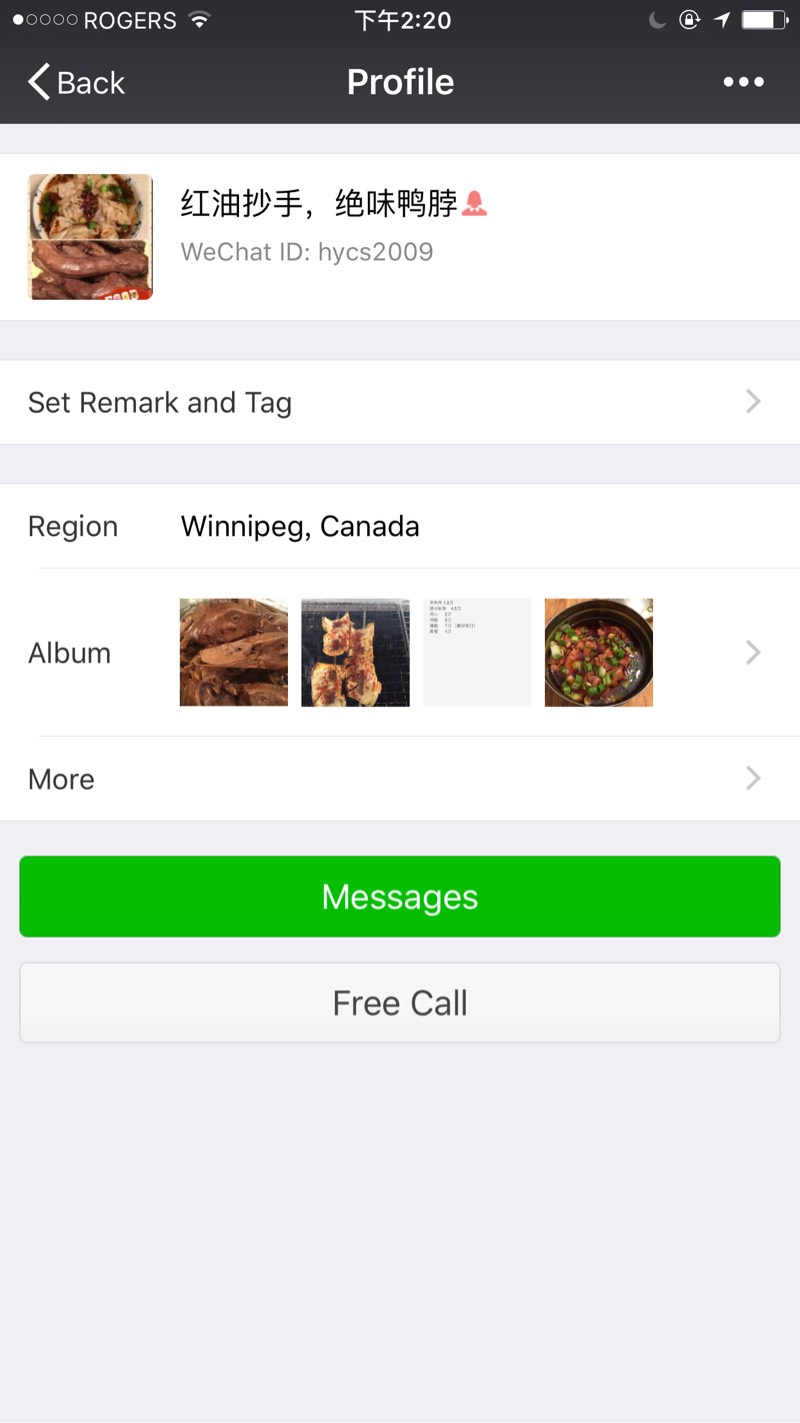Open the three-dot more options menu
This screenshot has width=800, height=1423.
[743, 83]
